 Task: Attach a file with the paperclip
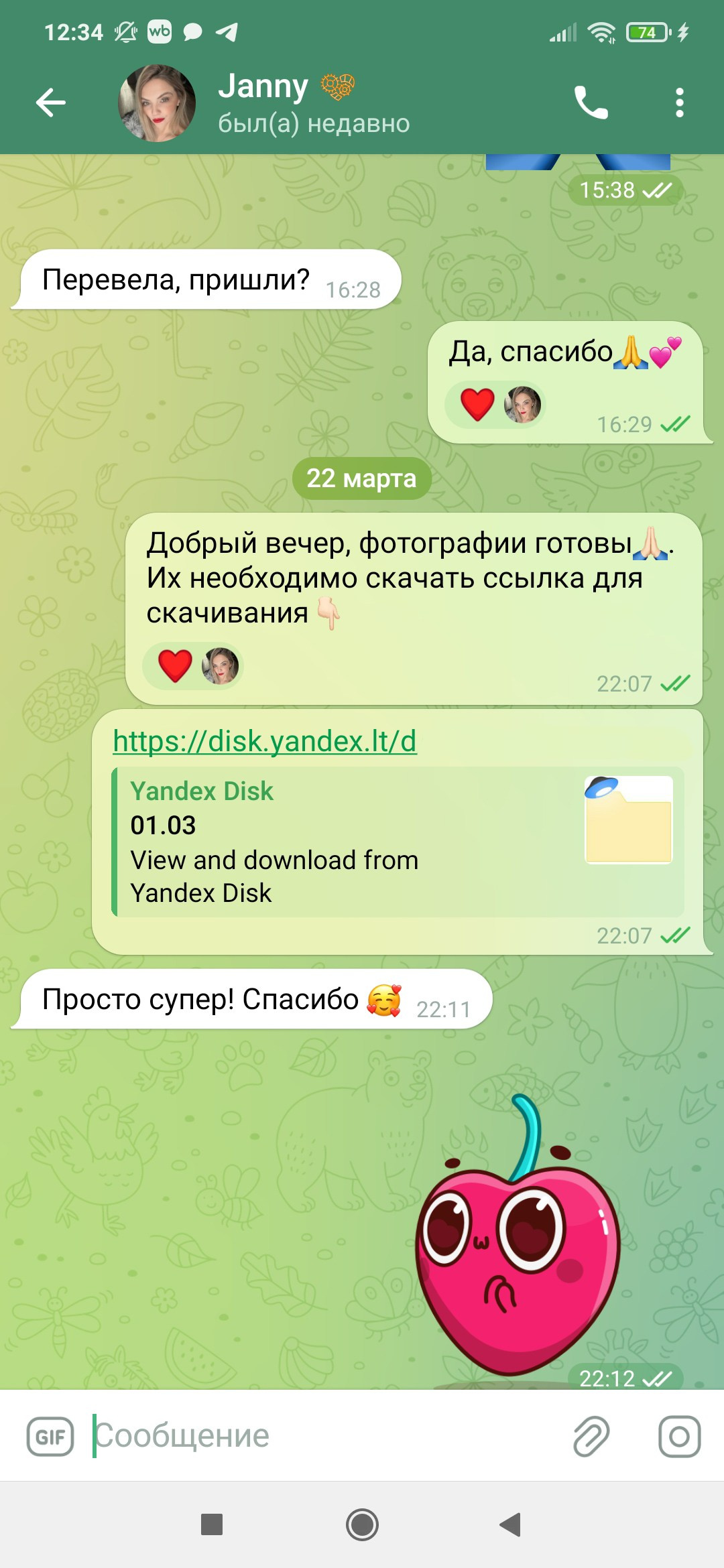pyautogui.click(x=591, y=1436)
